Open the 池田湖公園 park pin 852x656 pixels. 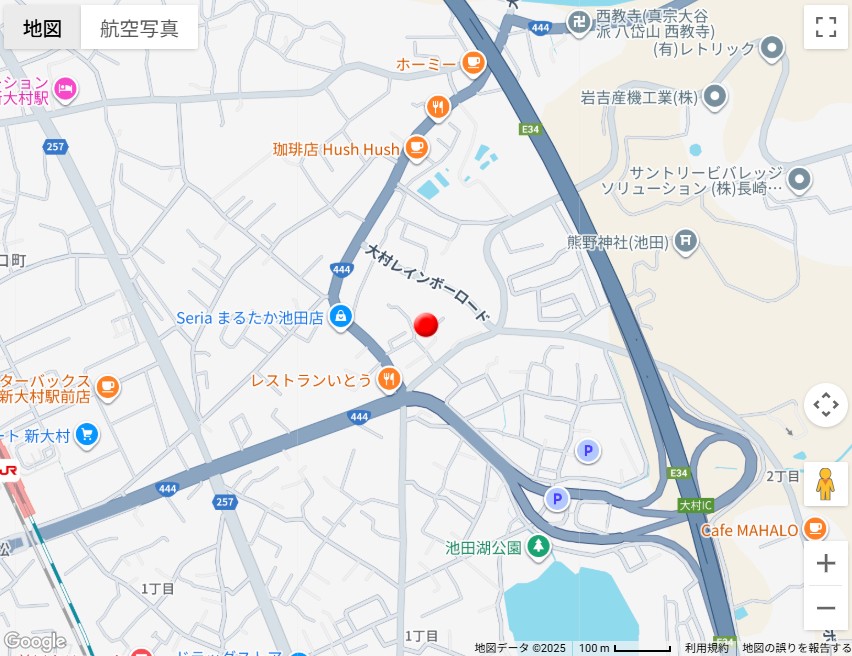click(539, 546)
